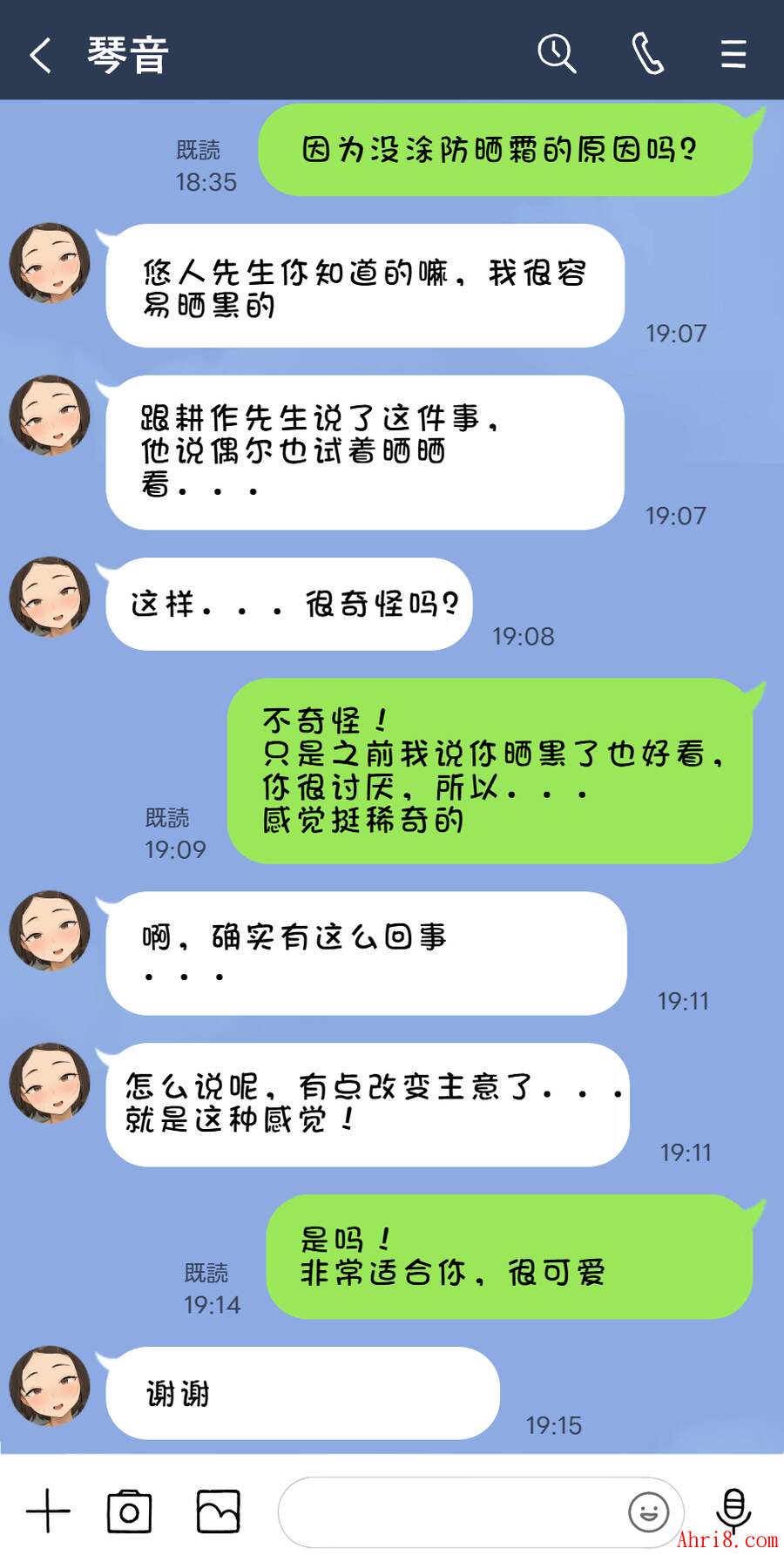Launch the camera to take a photo

click(x=129, y=1511)
